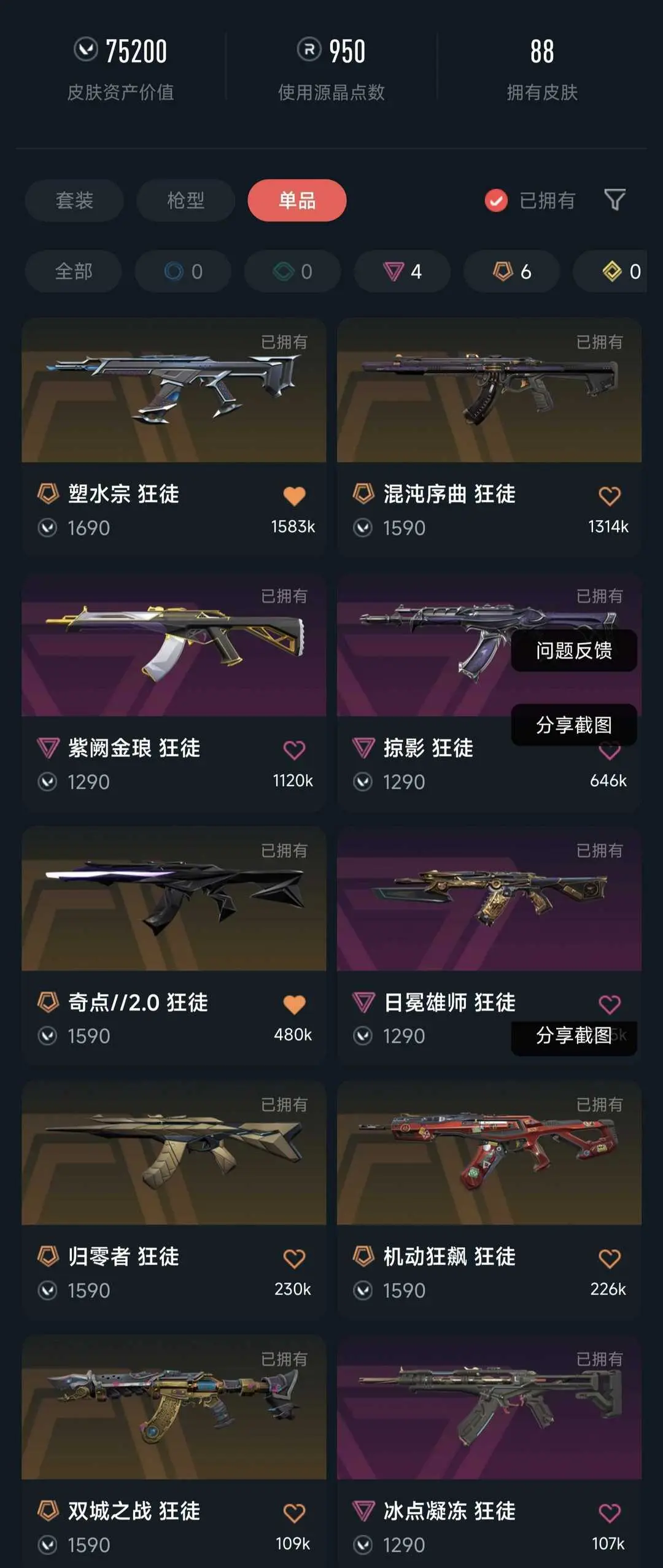Open the filter funnel icon

(x=615, y=200)
